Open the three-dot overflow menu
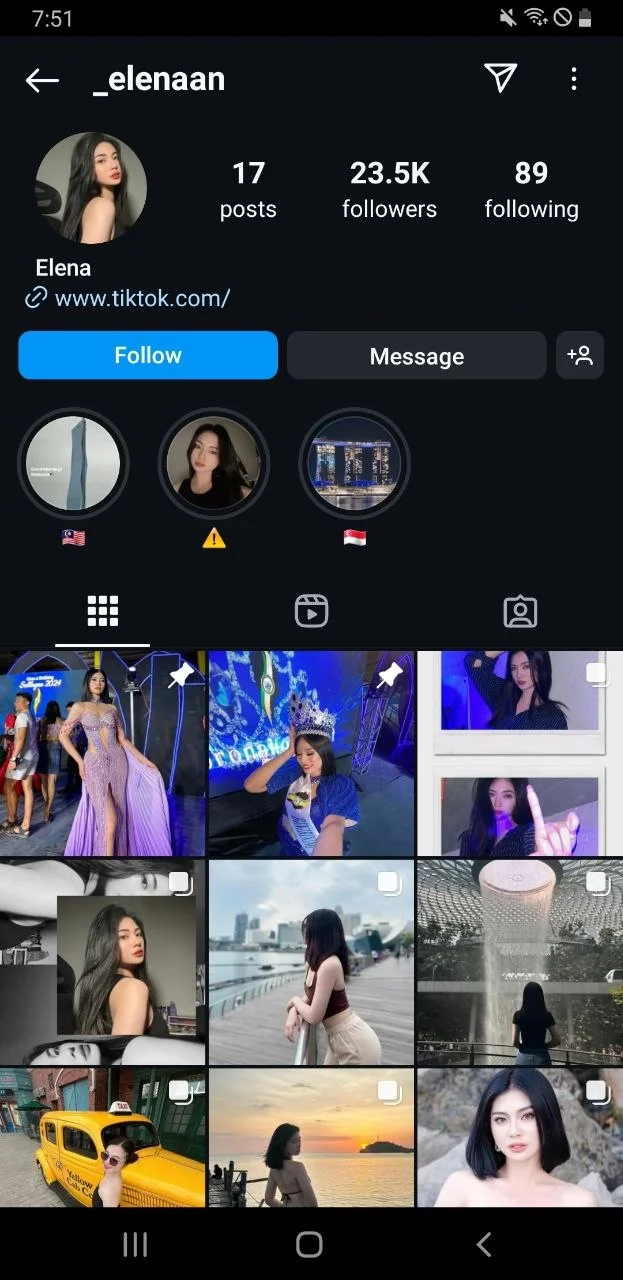The image size is (623, 1280). point(574,79)
